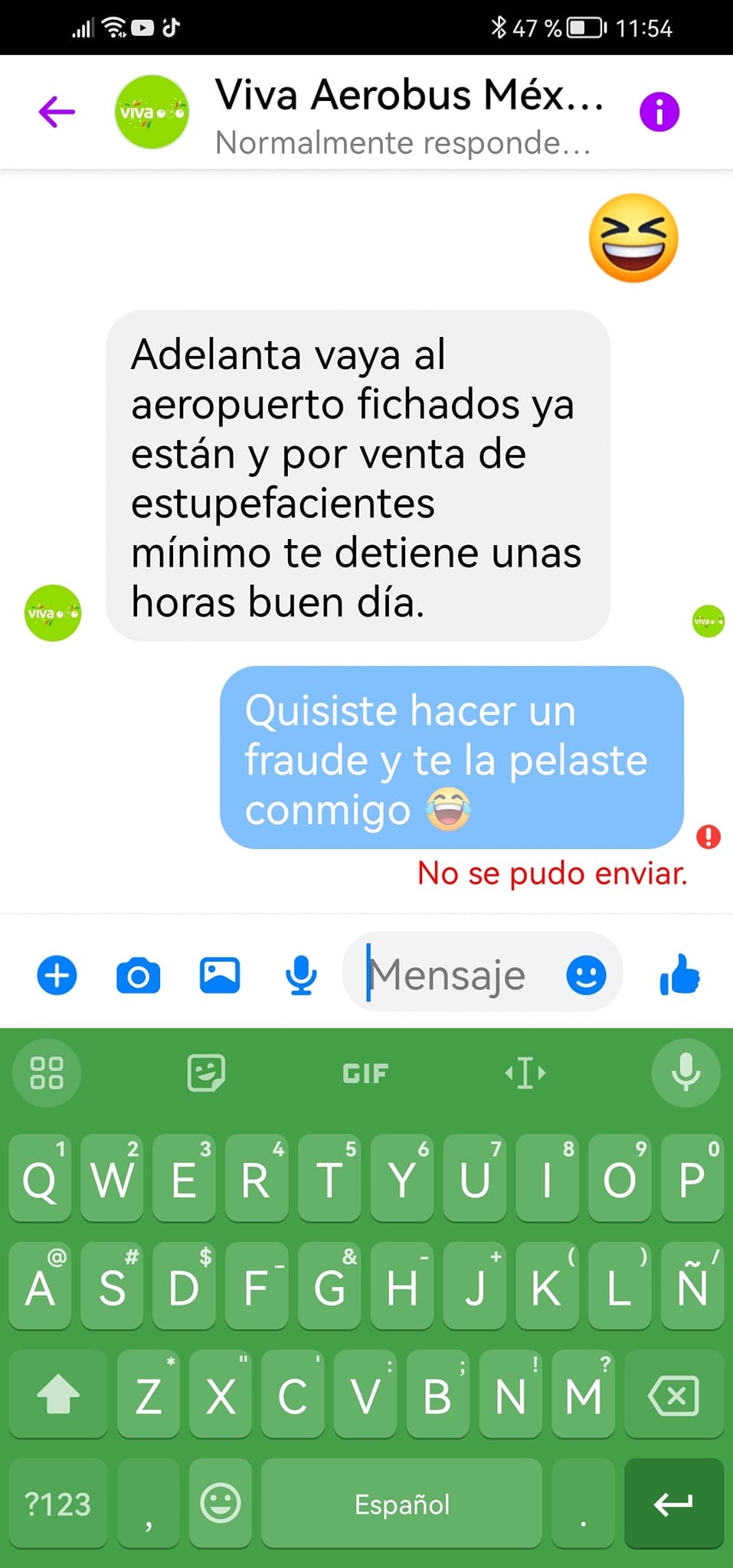Screen dimensions: 733x1568
Task: Open the camera to take a photo
Action: (x=138, y=974)
